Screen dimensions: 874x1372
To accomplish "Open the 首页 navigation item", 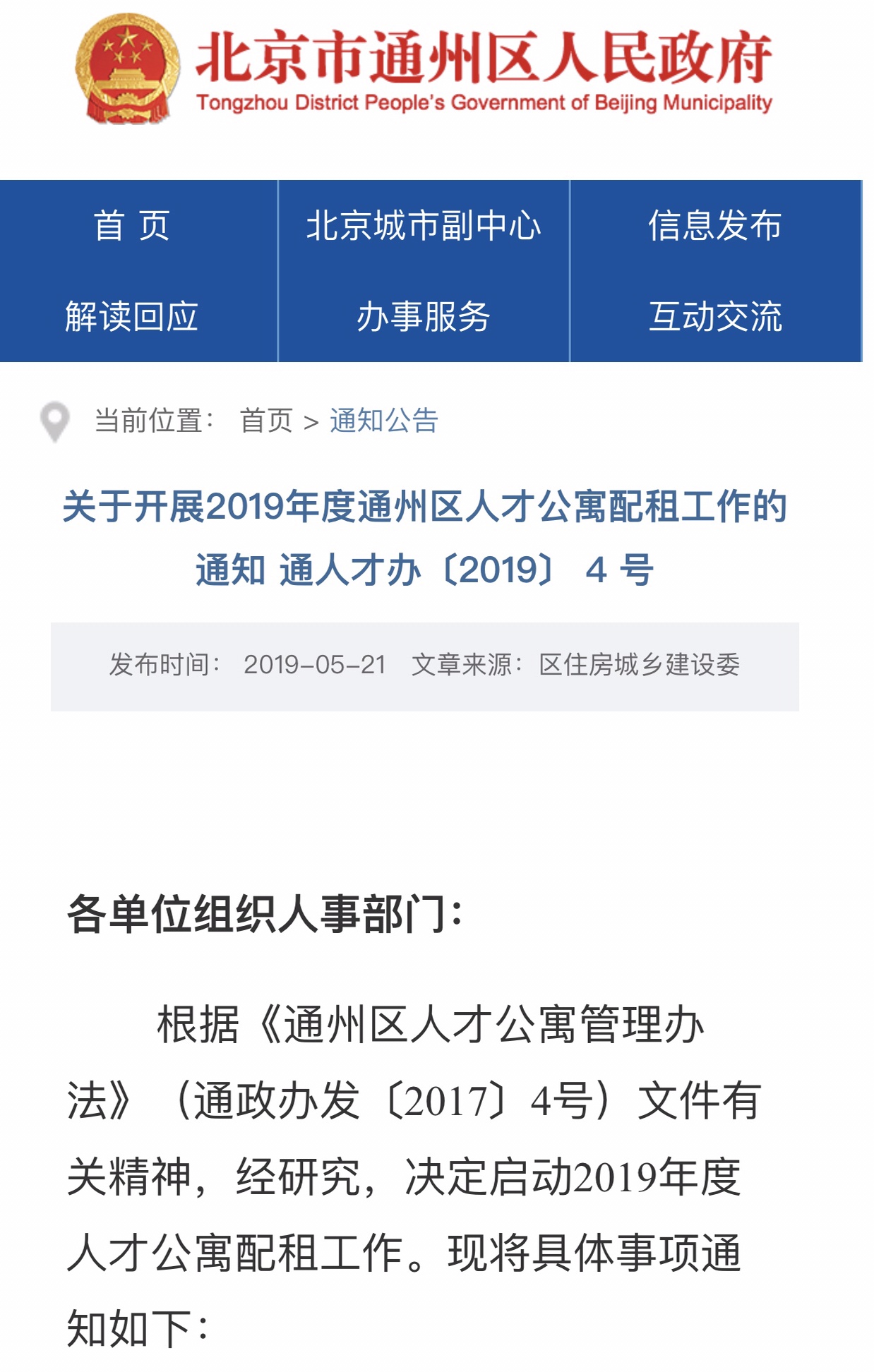I will [x=132, y=226].
